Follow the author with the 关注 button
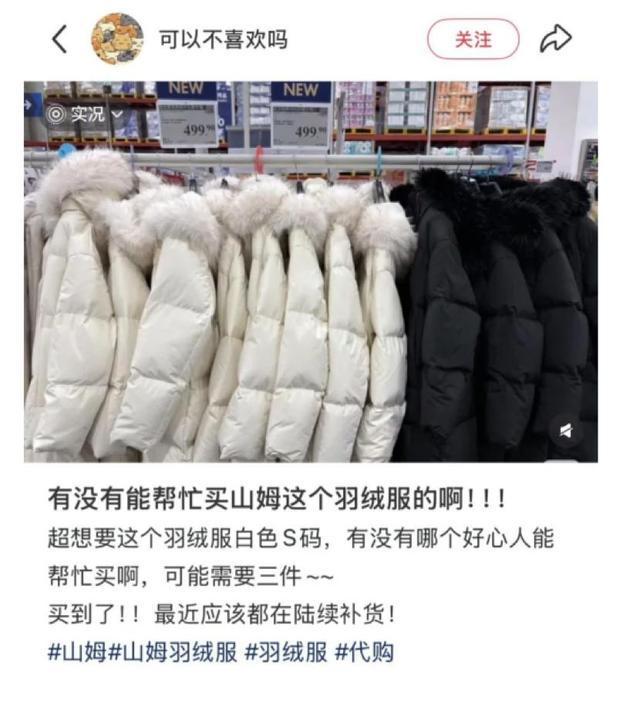Screen dimensions: 640x703 click(473, 39)
